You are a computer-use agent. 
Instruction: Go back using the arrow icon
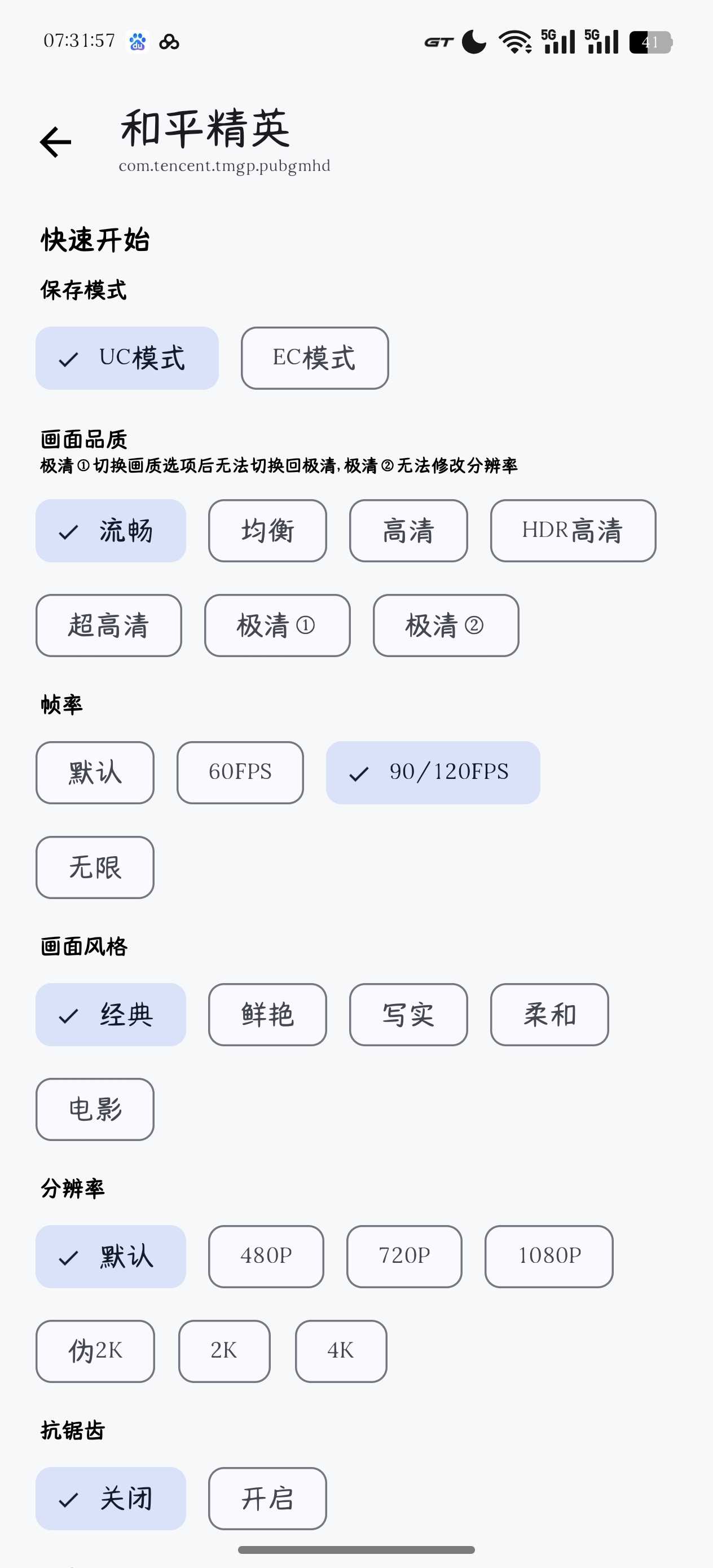coord(55,142)
